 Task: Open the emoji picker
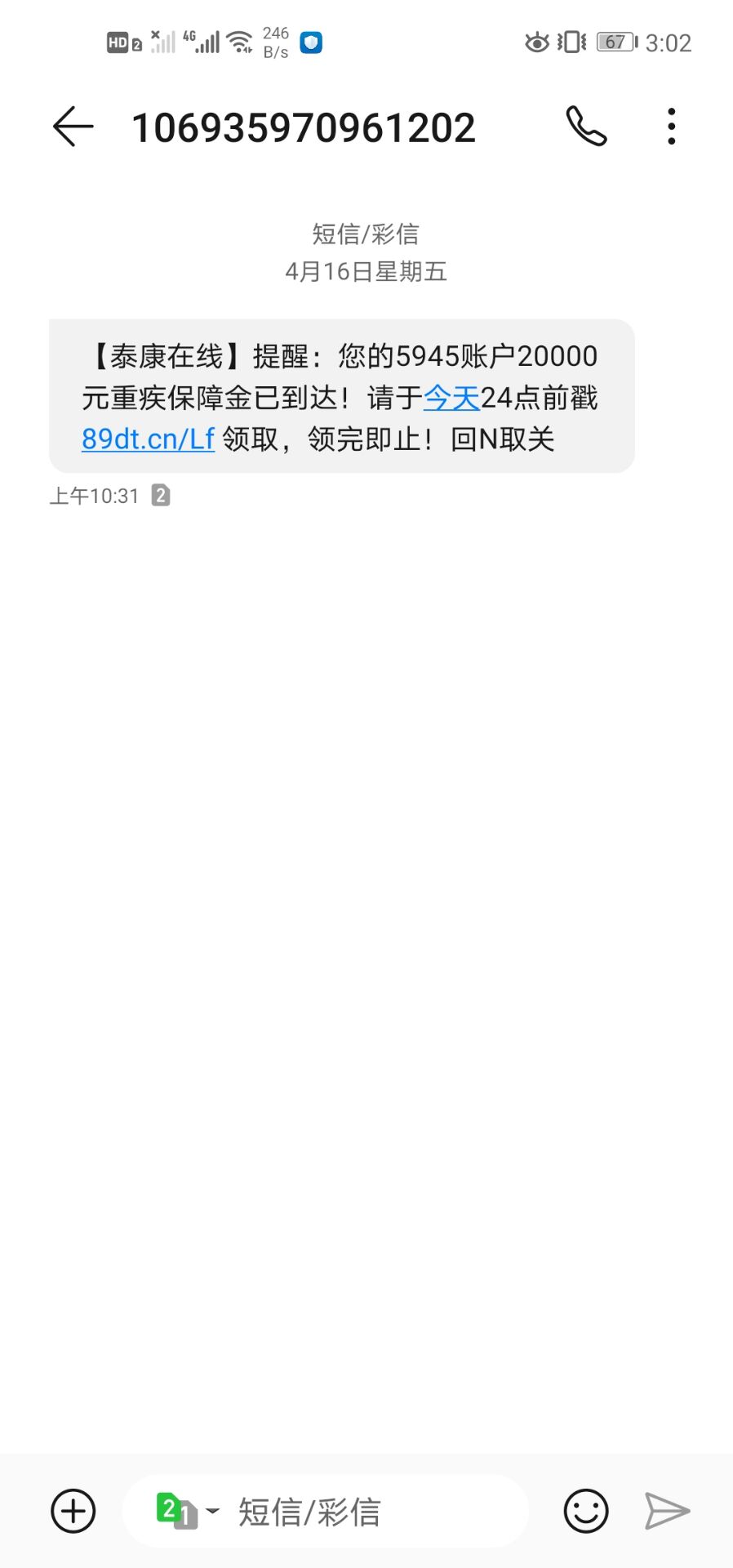[x=586, y=1511]
